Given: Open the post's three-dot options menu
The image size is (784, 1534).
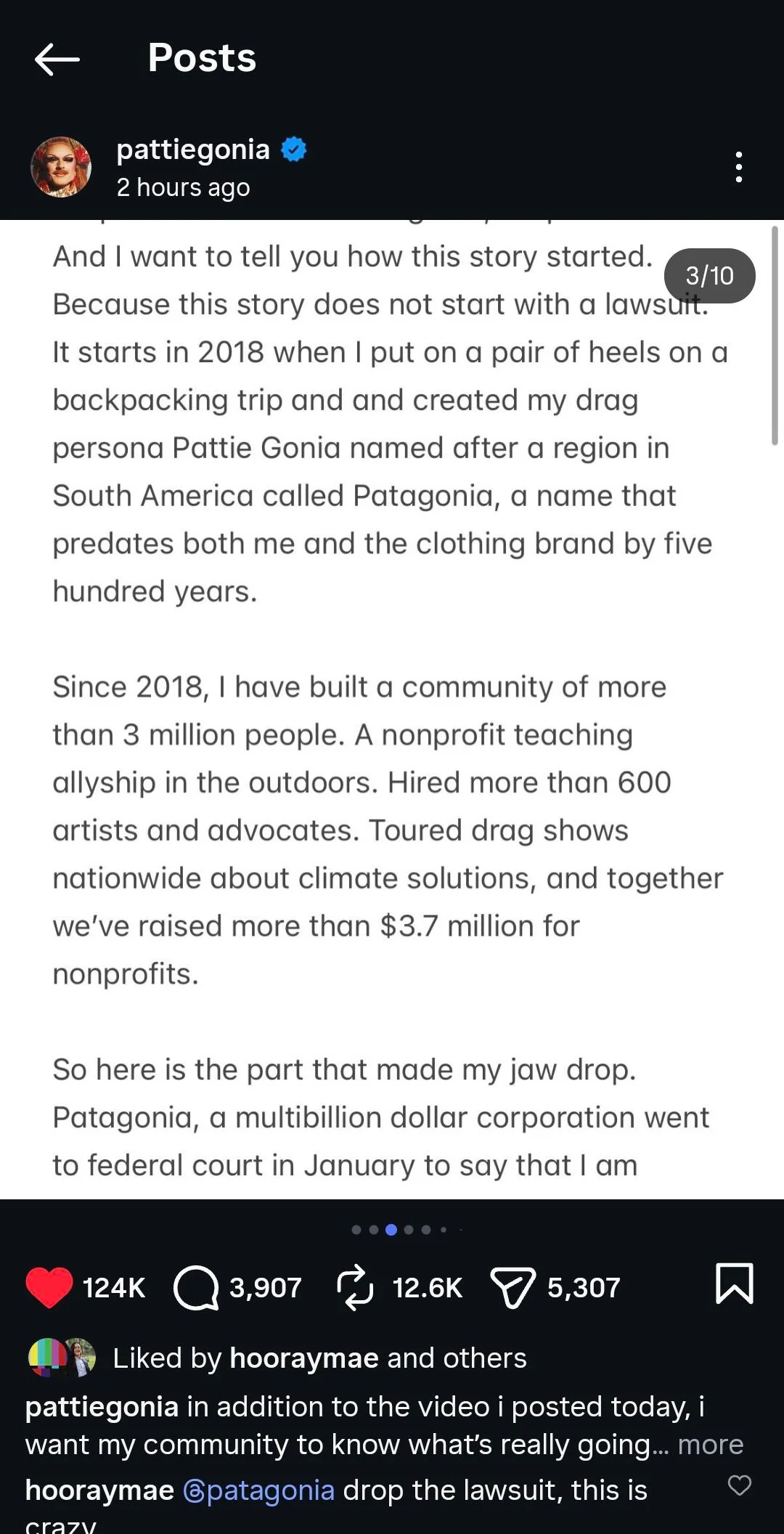Looking at the screenshot, I should point(738,167).
